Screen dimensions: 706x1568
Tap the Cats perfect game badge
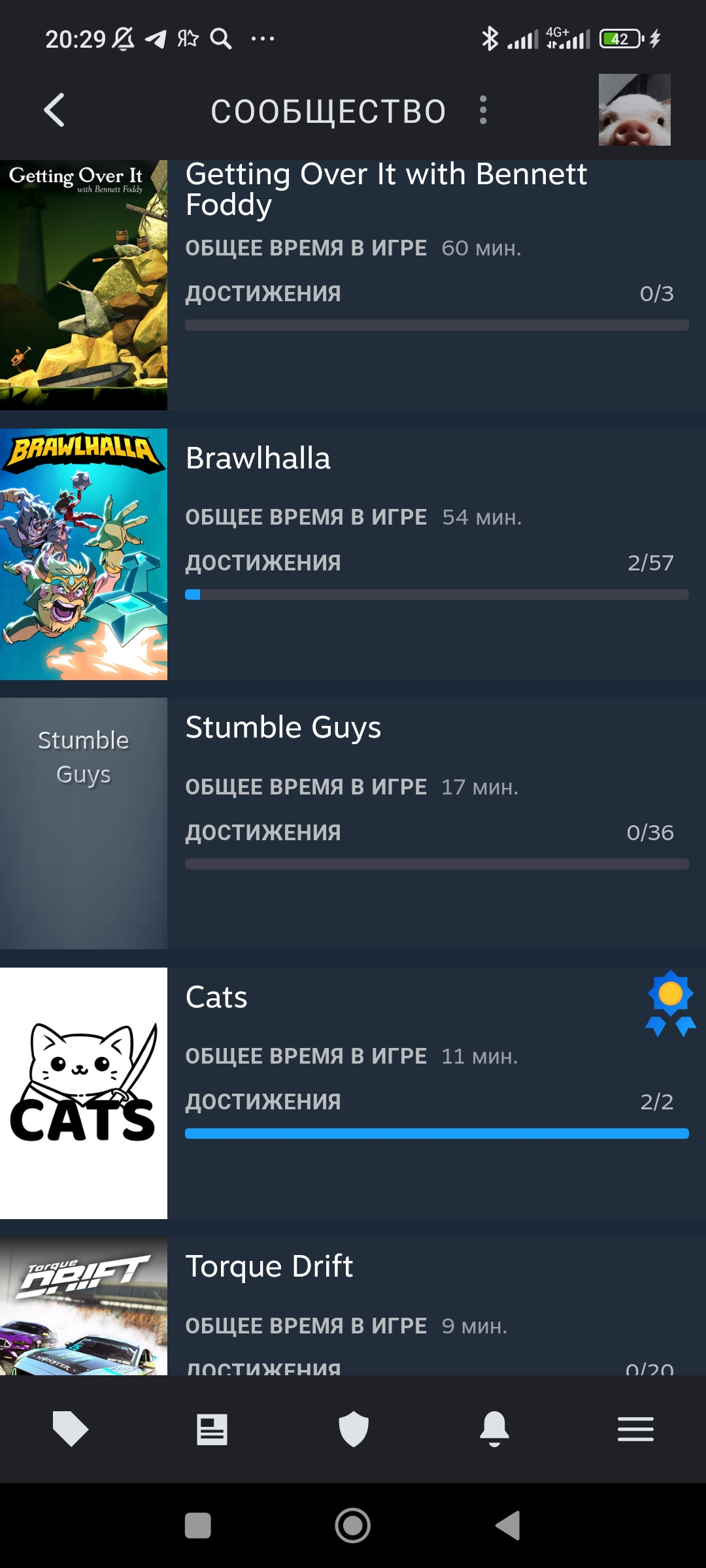click(x=671, y=1004)
